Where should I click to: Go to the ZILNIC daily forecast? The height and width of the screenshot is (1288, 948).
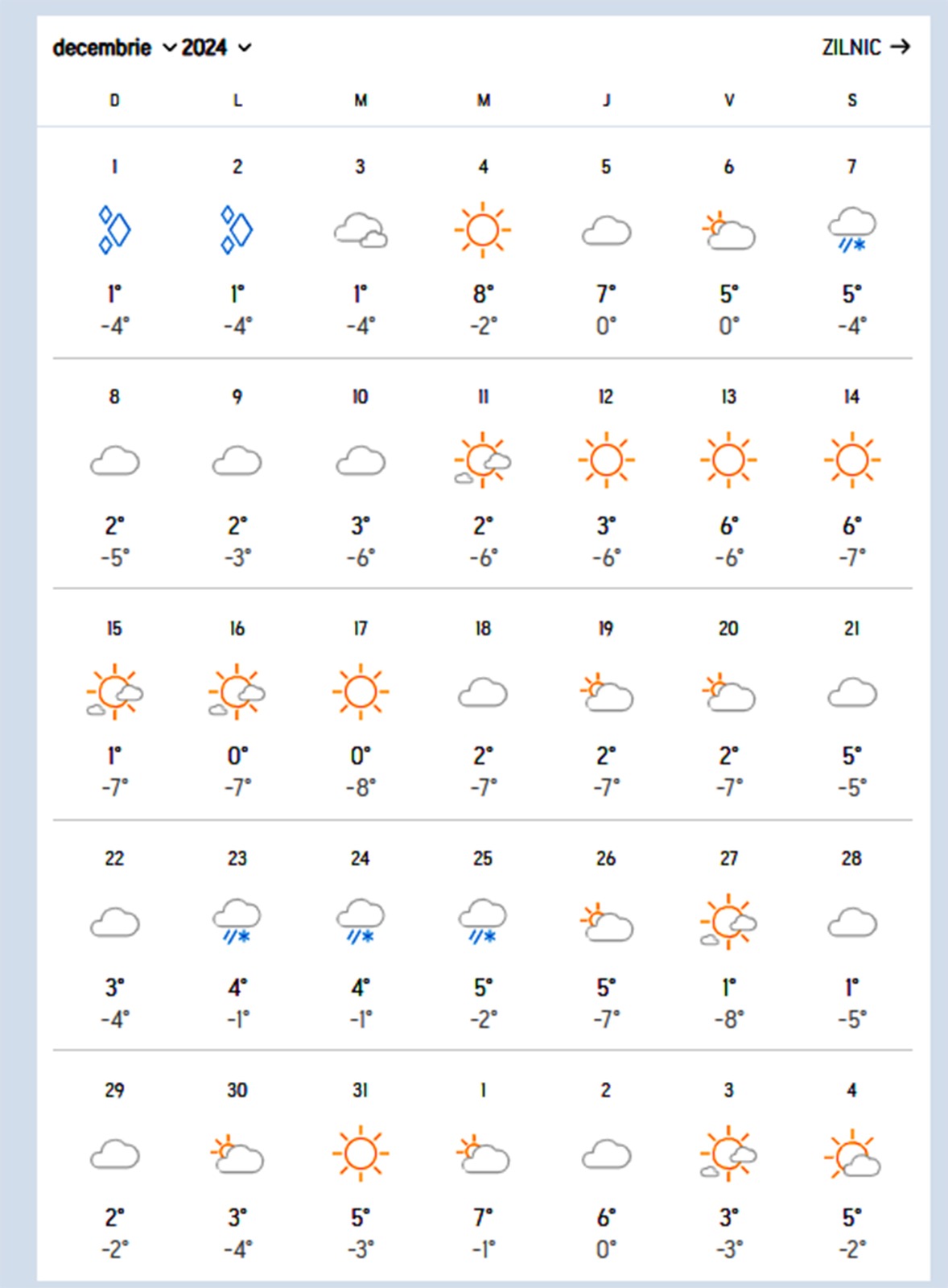pos(865,47)
